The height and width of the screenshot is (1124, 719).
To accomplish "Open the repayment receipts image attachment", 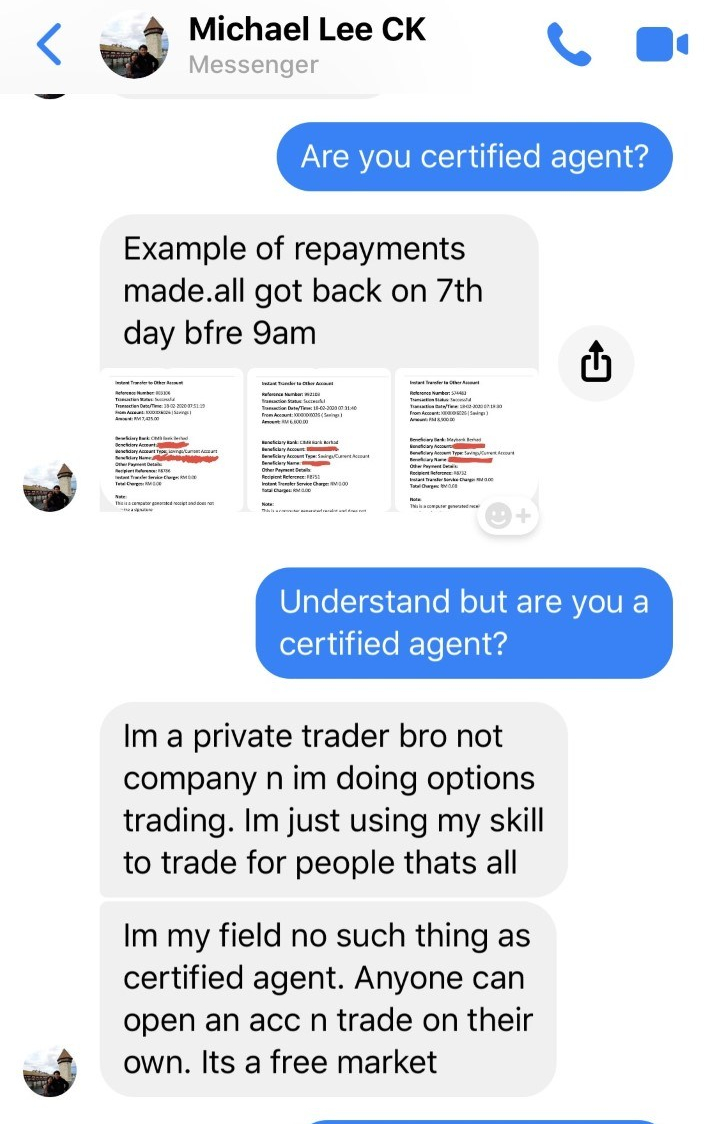I will coord(319,441).
